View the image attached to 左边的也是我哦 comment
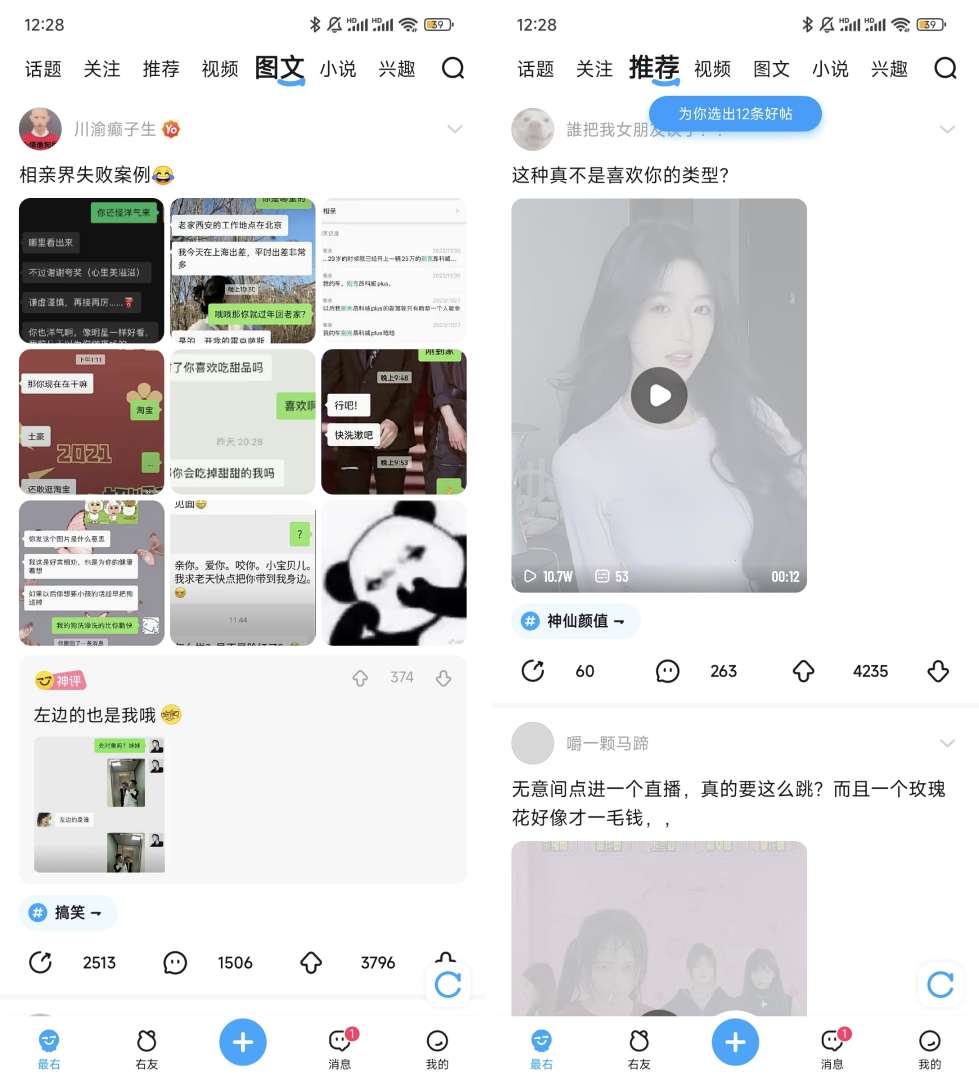The image size is (979, 1080). [99, 804]
